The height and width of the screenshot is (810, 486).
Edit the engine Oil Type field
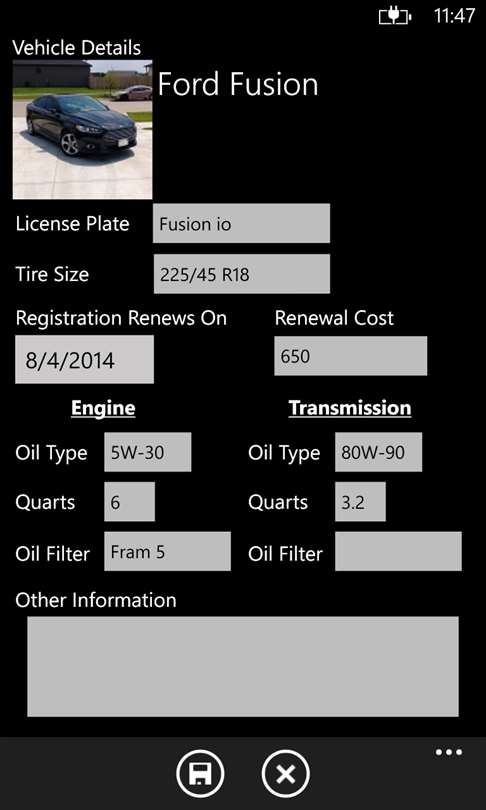[x=148, y=452]
